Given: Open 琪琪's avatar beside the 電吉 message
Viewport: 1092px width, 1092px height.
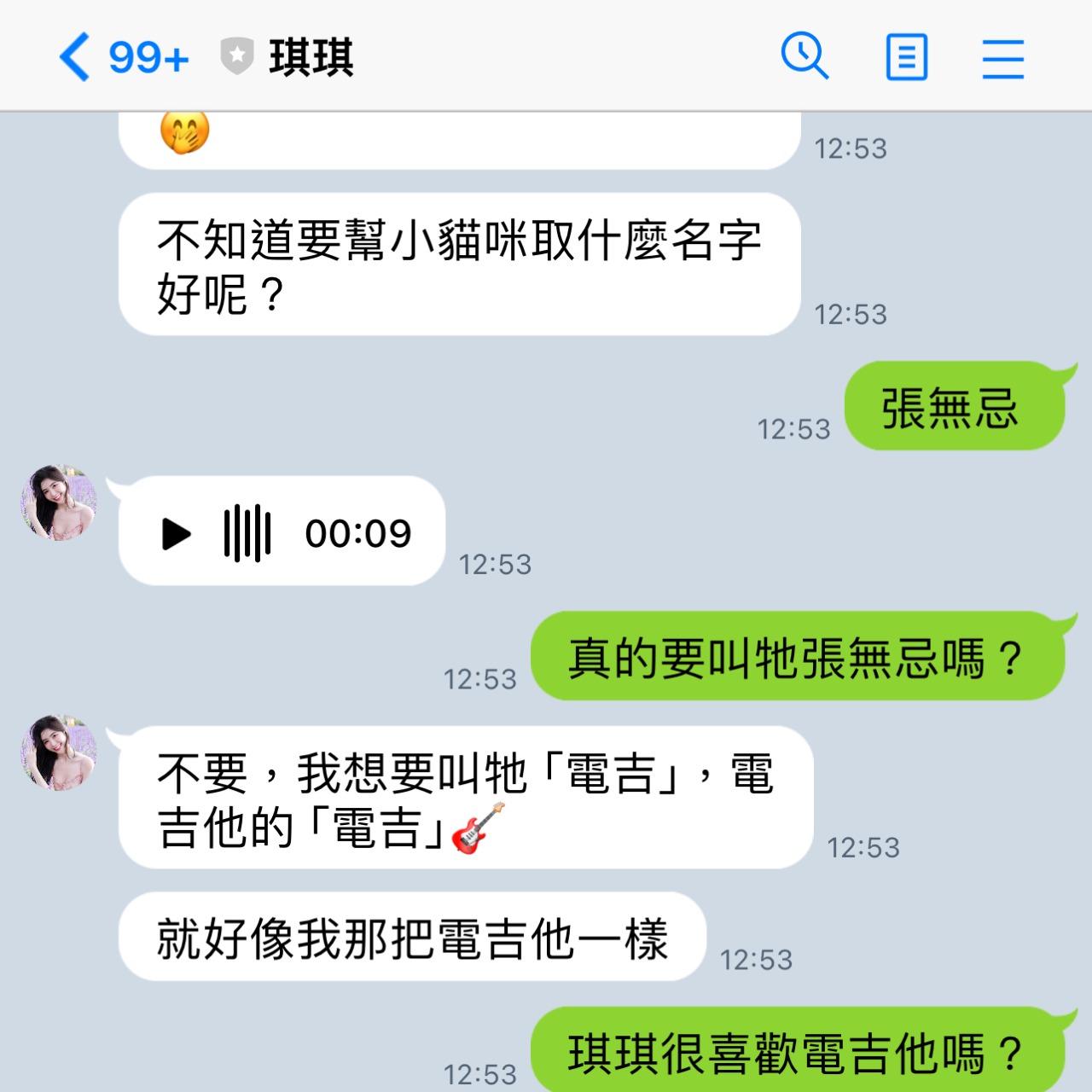Looking at the screenshot, I should click(x=58, y=752).
